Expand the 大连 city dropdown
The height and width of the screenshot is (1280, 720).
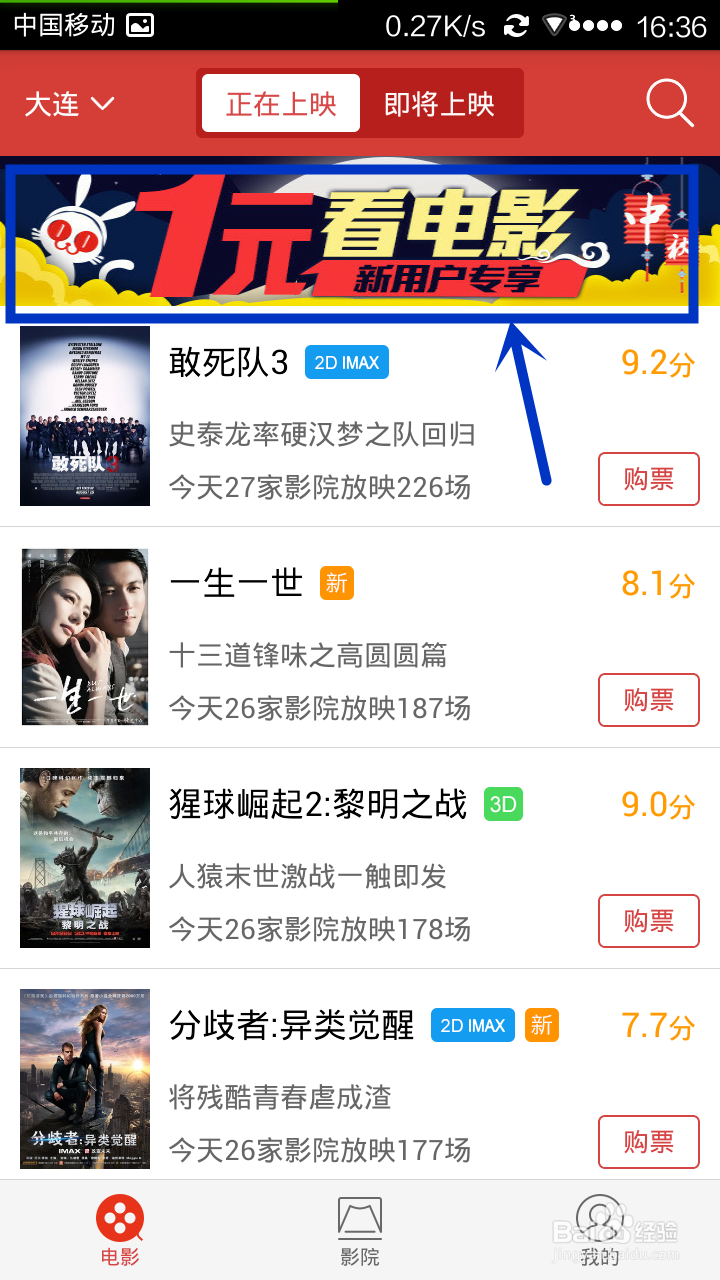pyautogui.click(x=69, y=103)
